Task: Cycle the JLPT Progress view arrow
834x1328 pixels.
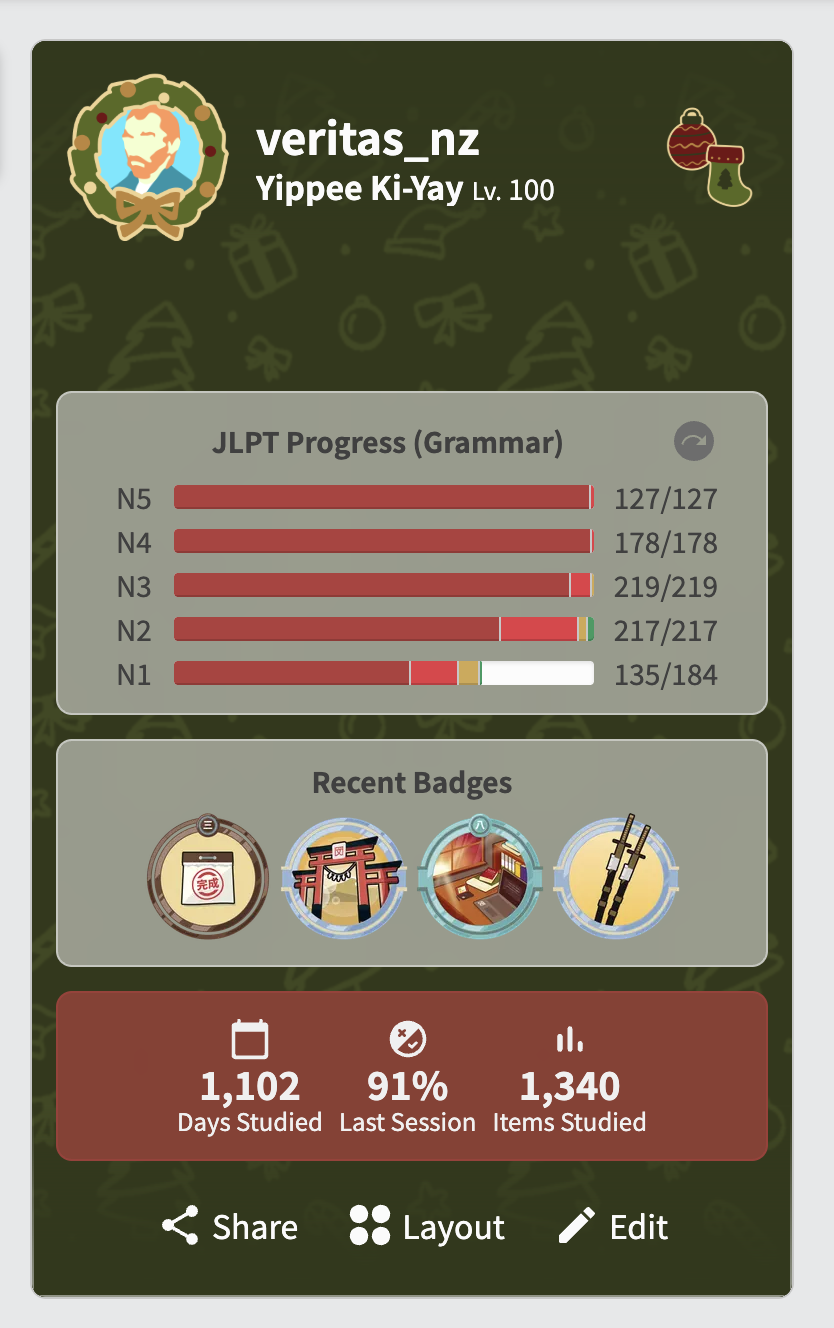Action: [693, 441]
